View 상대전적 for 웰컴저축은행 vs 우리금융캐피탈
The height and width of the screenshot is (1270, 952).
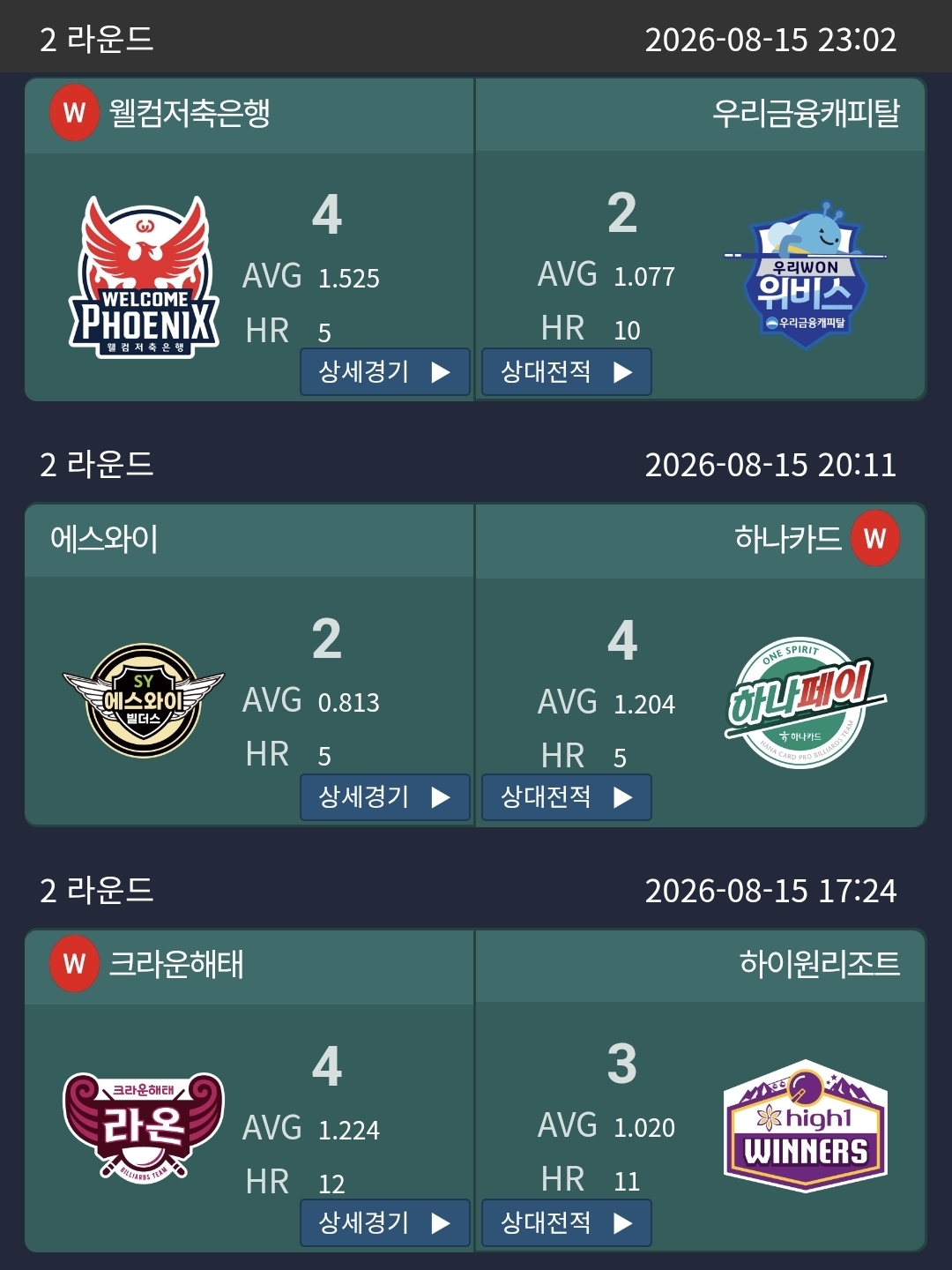pos(567,371)
